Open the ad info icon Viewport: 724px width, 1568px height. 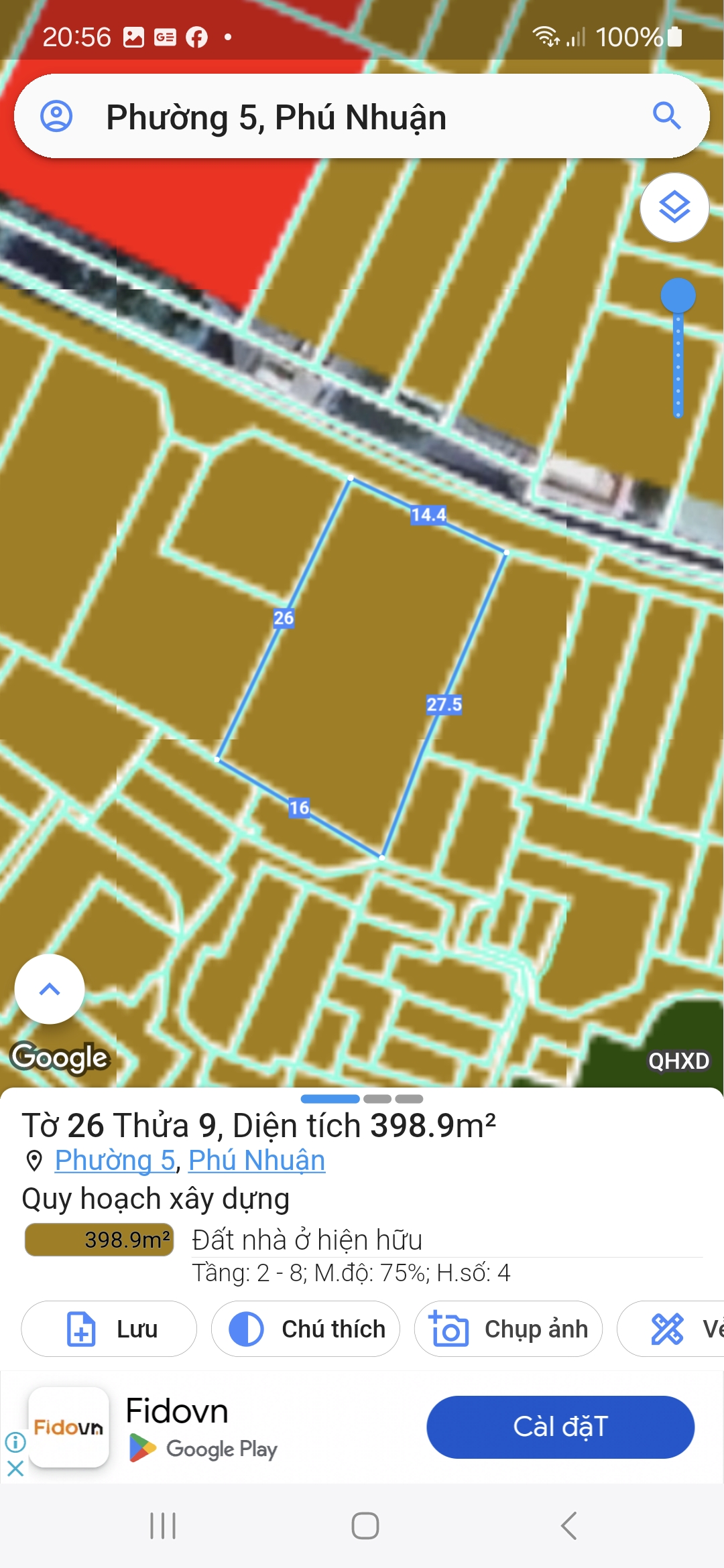tap(15, 1441)
